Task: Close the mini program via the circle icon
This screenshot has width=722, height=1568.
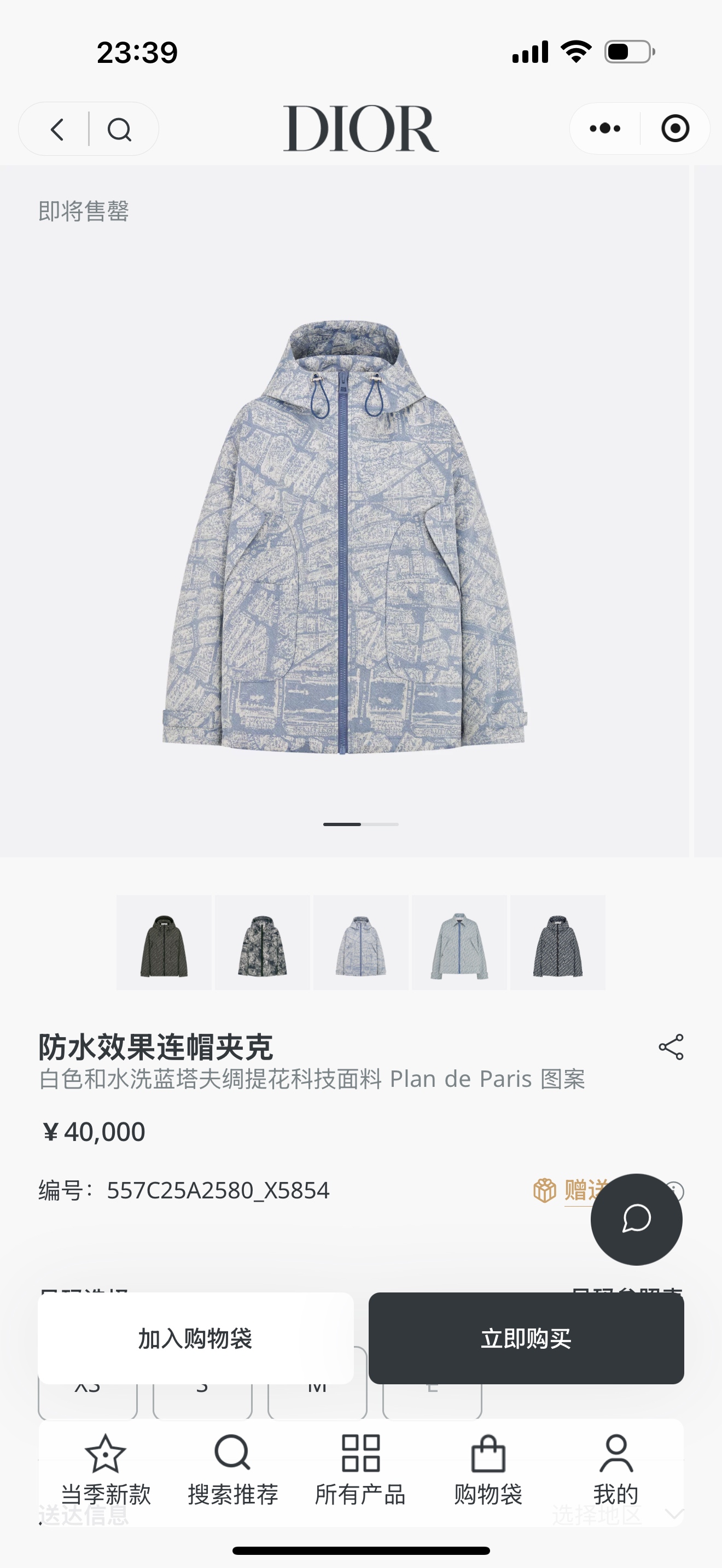Action: [675, 128]
